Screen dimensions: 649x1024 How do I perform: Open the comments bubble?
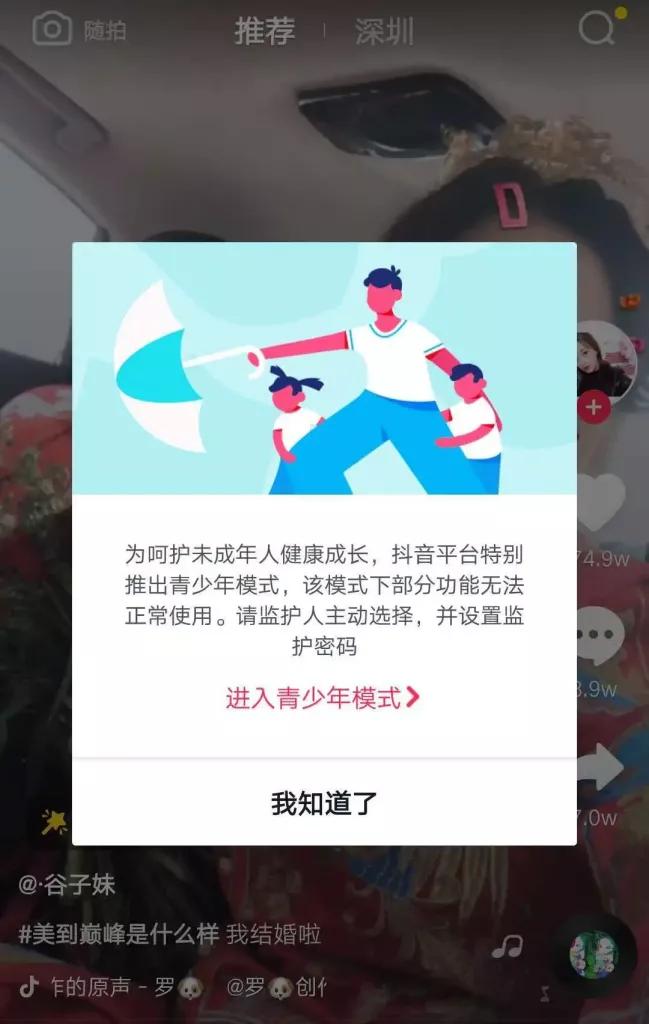point(601,634)
